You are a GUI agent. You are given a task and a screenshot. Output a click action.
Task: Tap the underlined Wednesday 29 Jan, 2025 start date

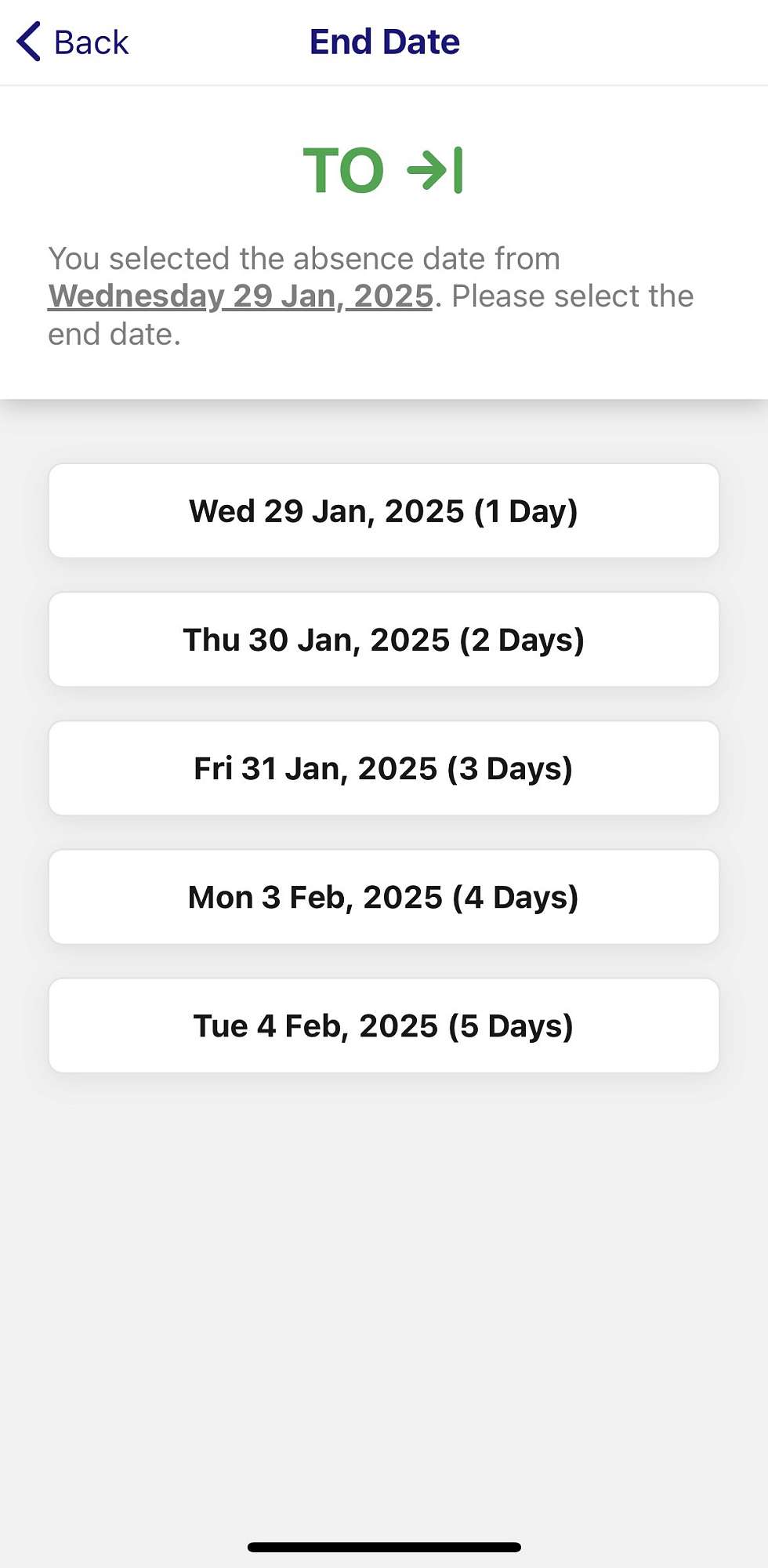point(241,296)
